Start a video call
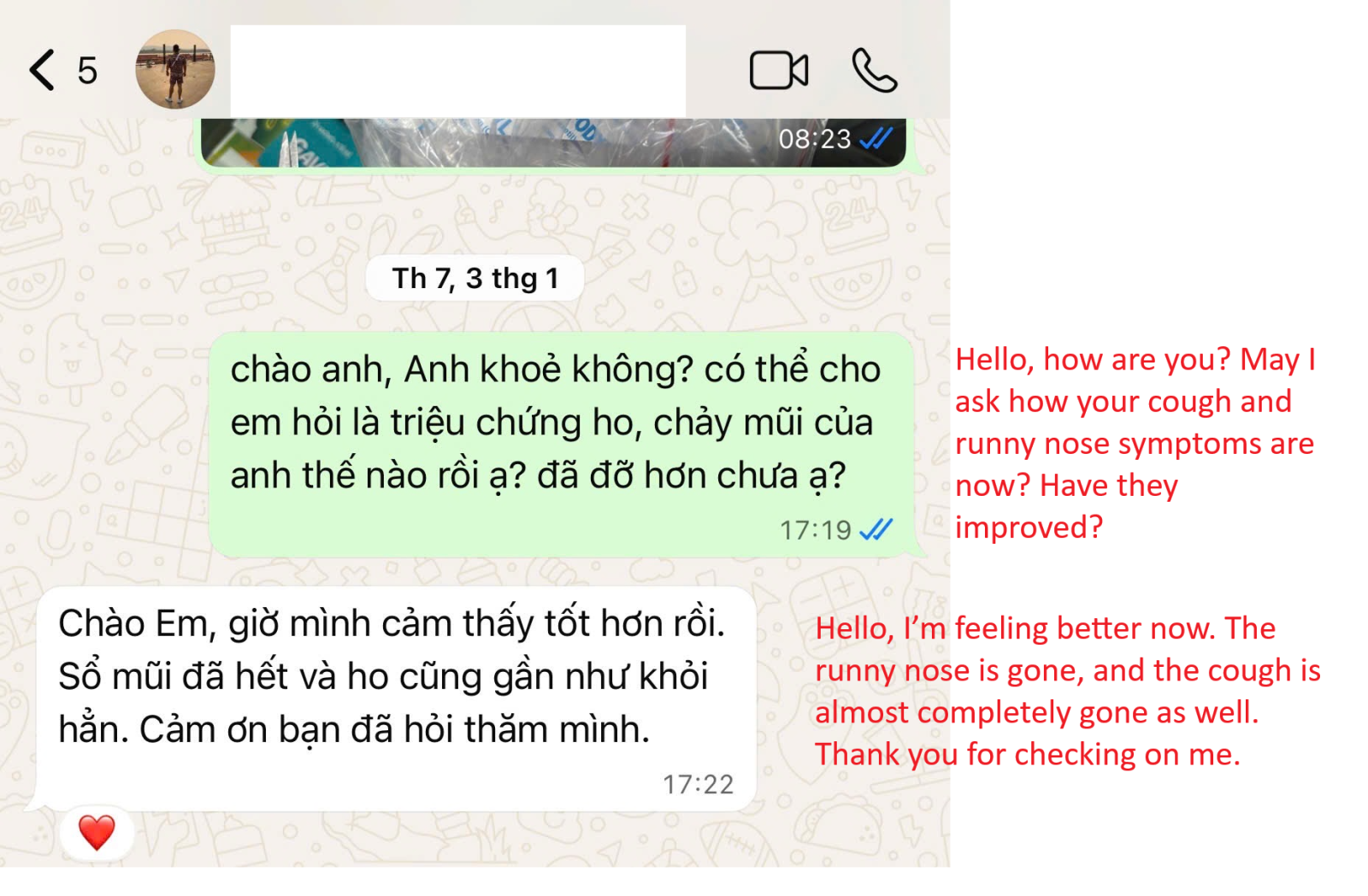 pyautogui.click(x=778, y=70)
